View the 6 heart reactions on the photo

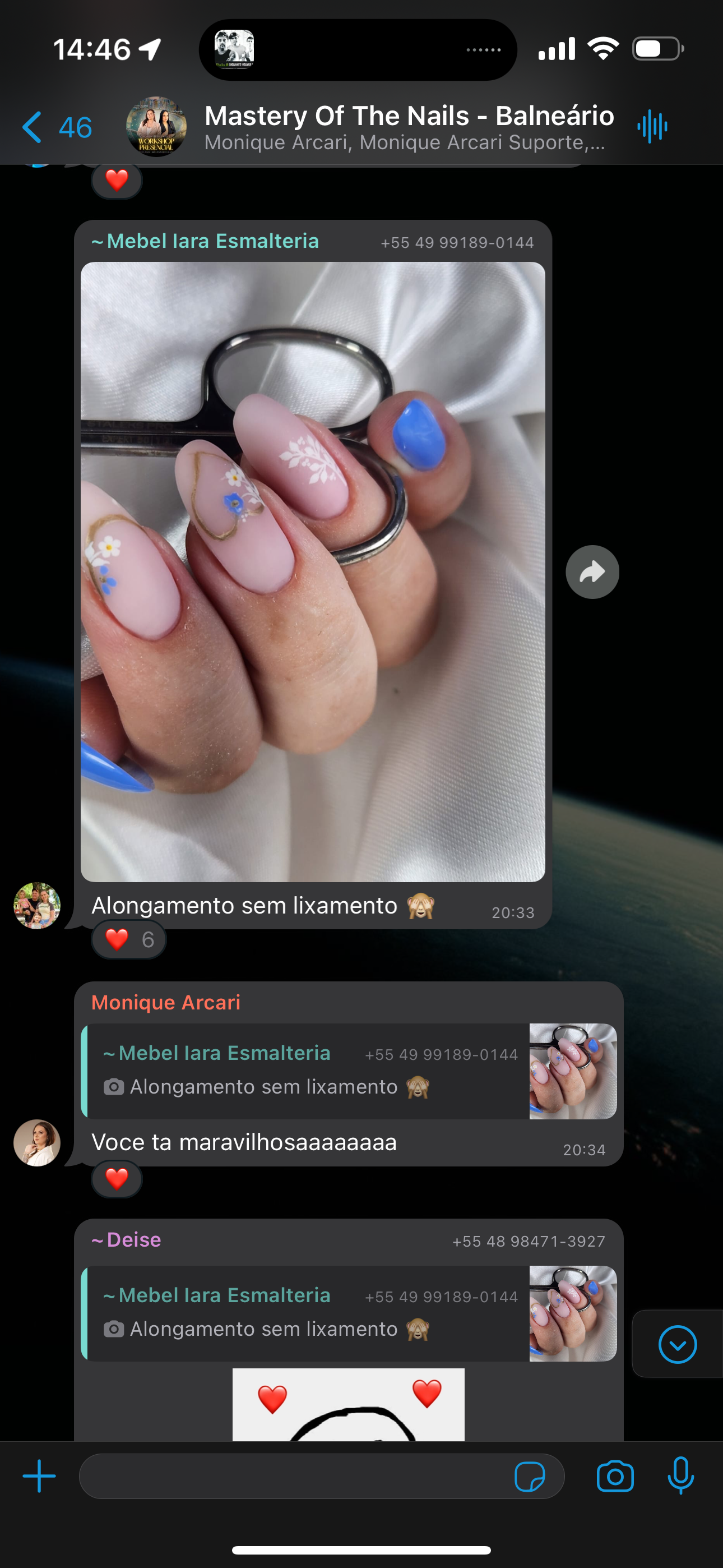coord(128,939)
